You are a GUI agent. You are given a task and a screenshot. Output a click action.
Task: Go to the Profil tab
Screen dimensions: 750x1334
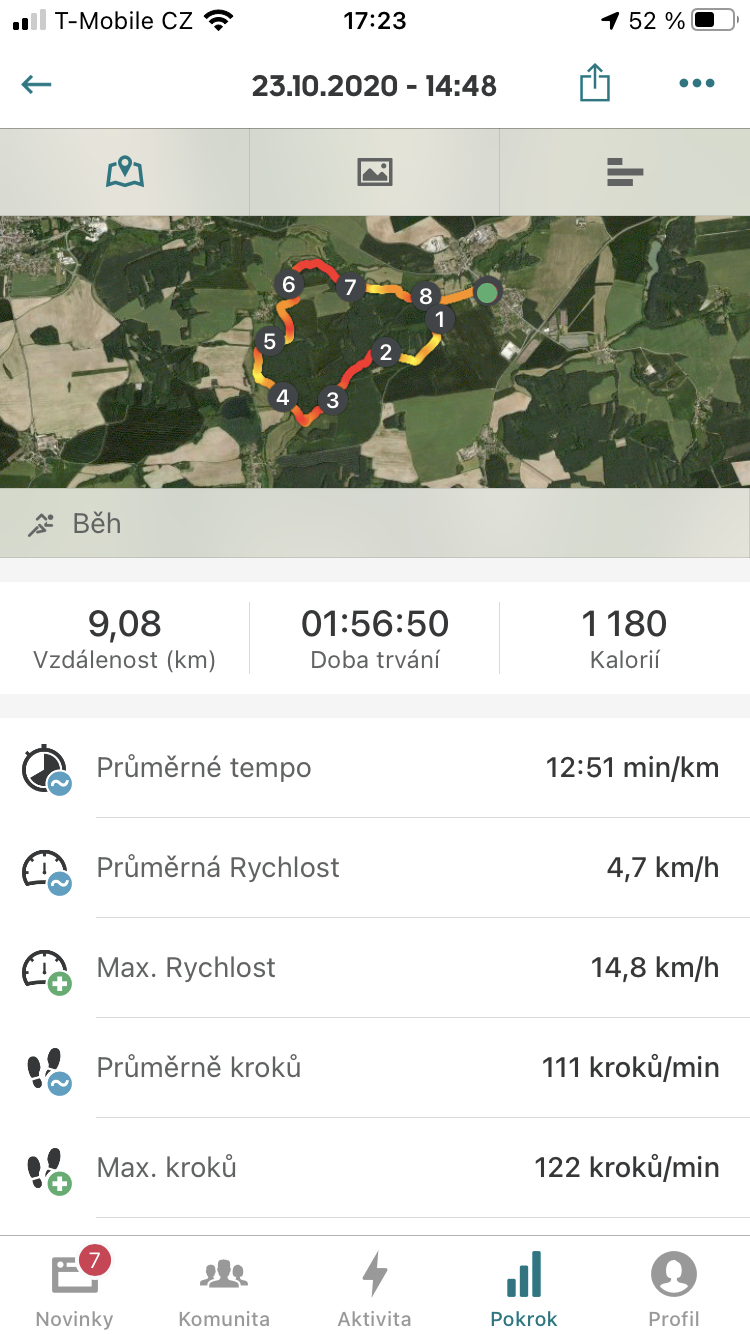(675, 1286)
